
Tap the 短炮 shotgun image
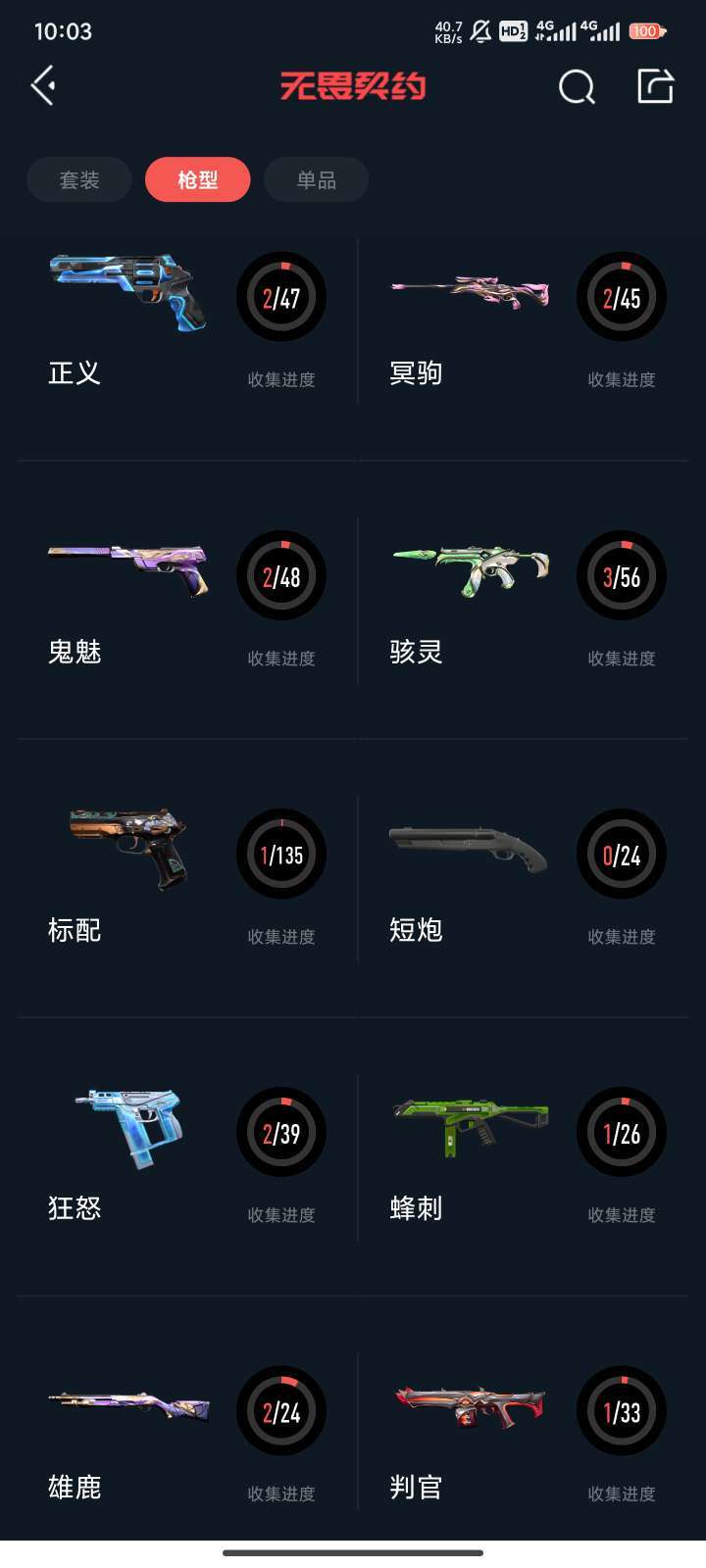pyautogui.click(x=468, y=851)
